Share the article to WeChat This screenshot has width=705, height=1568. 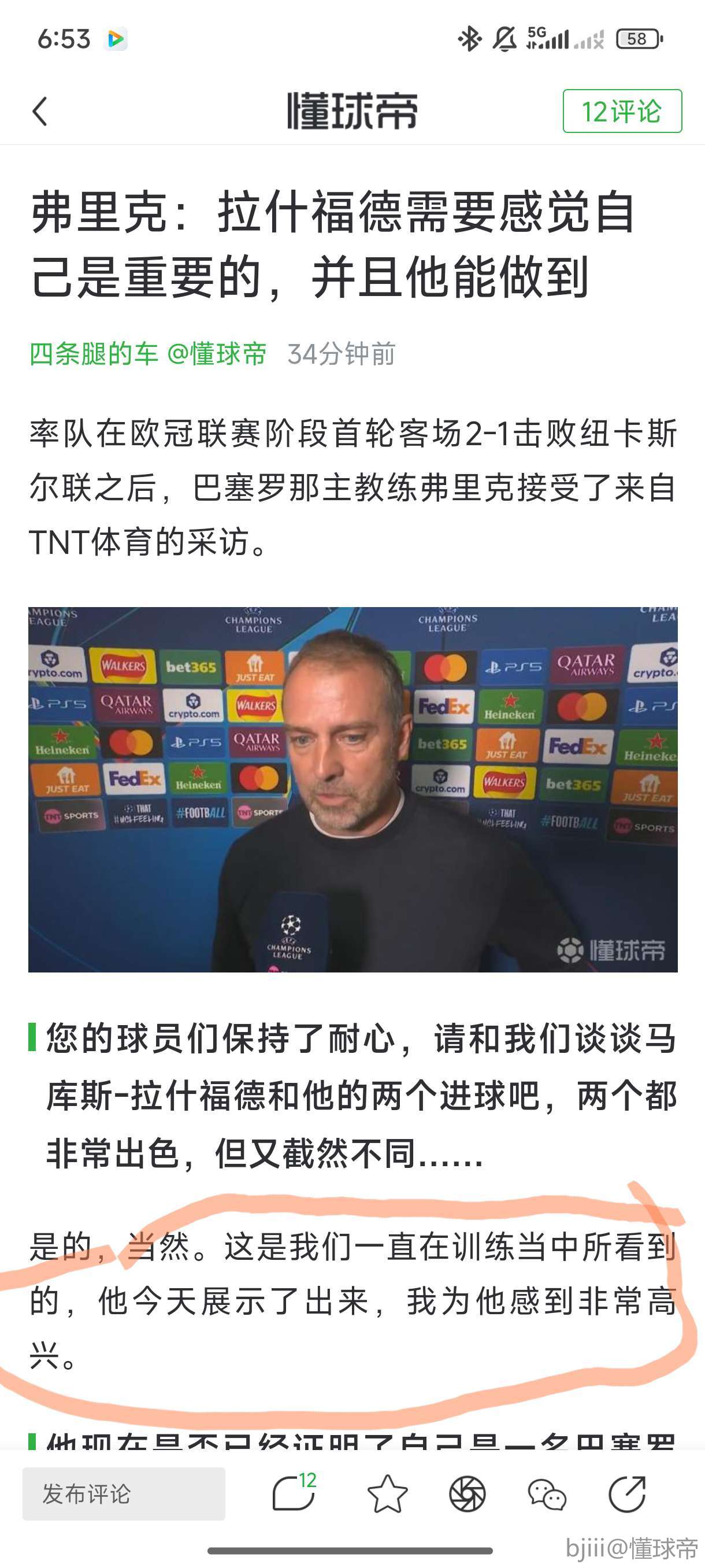(x=546, y=1495)
